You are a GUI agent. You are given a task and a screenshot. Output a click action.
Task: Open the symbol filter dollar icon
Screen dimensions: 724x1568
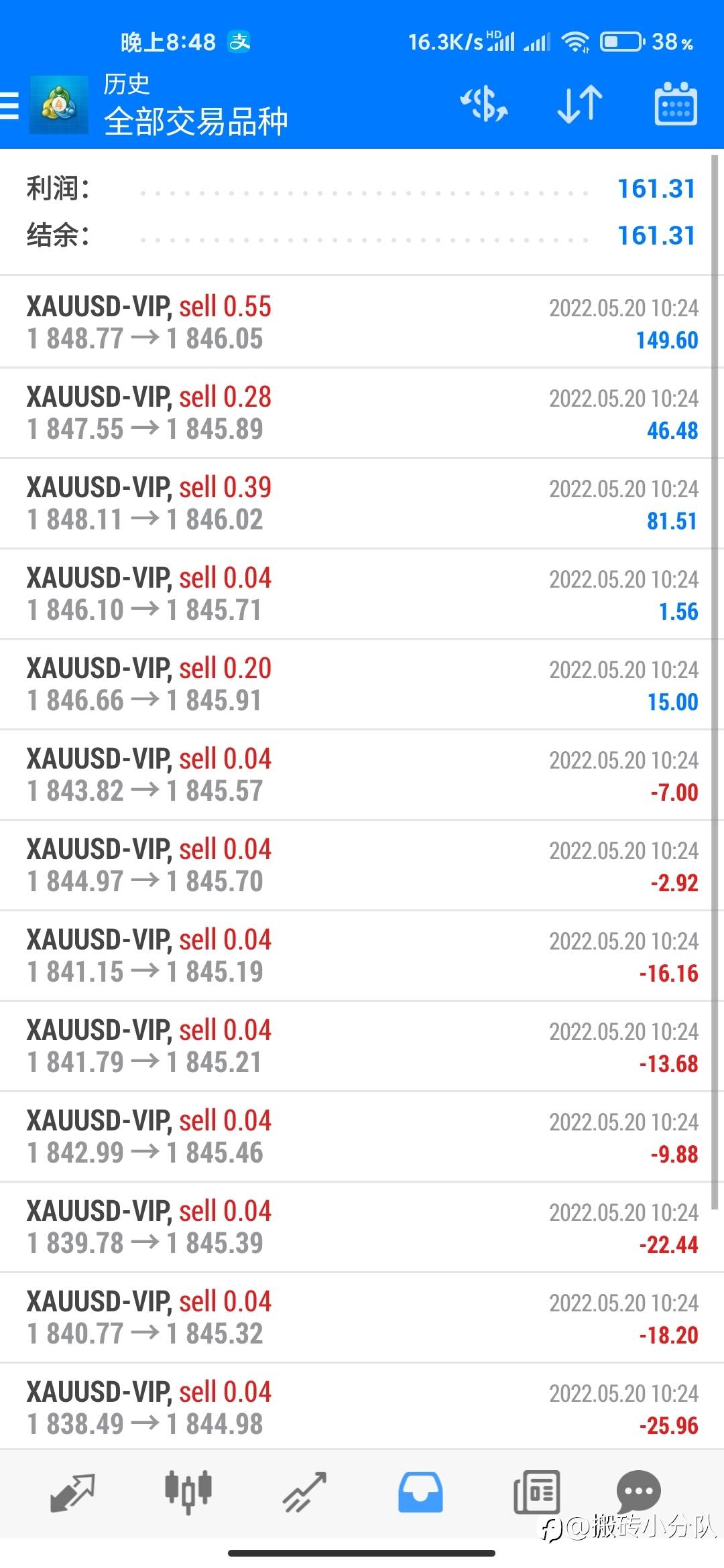[484, 105]
